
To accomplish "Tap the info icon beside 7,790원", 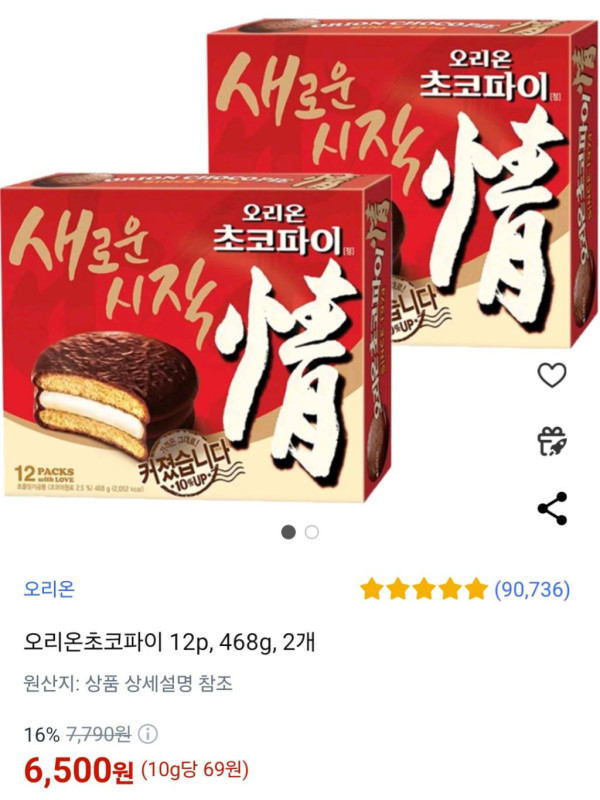I will (x=147, y=735).
